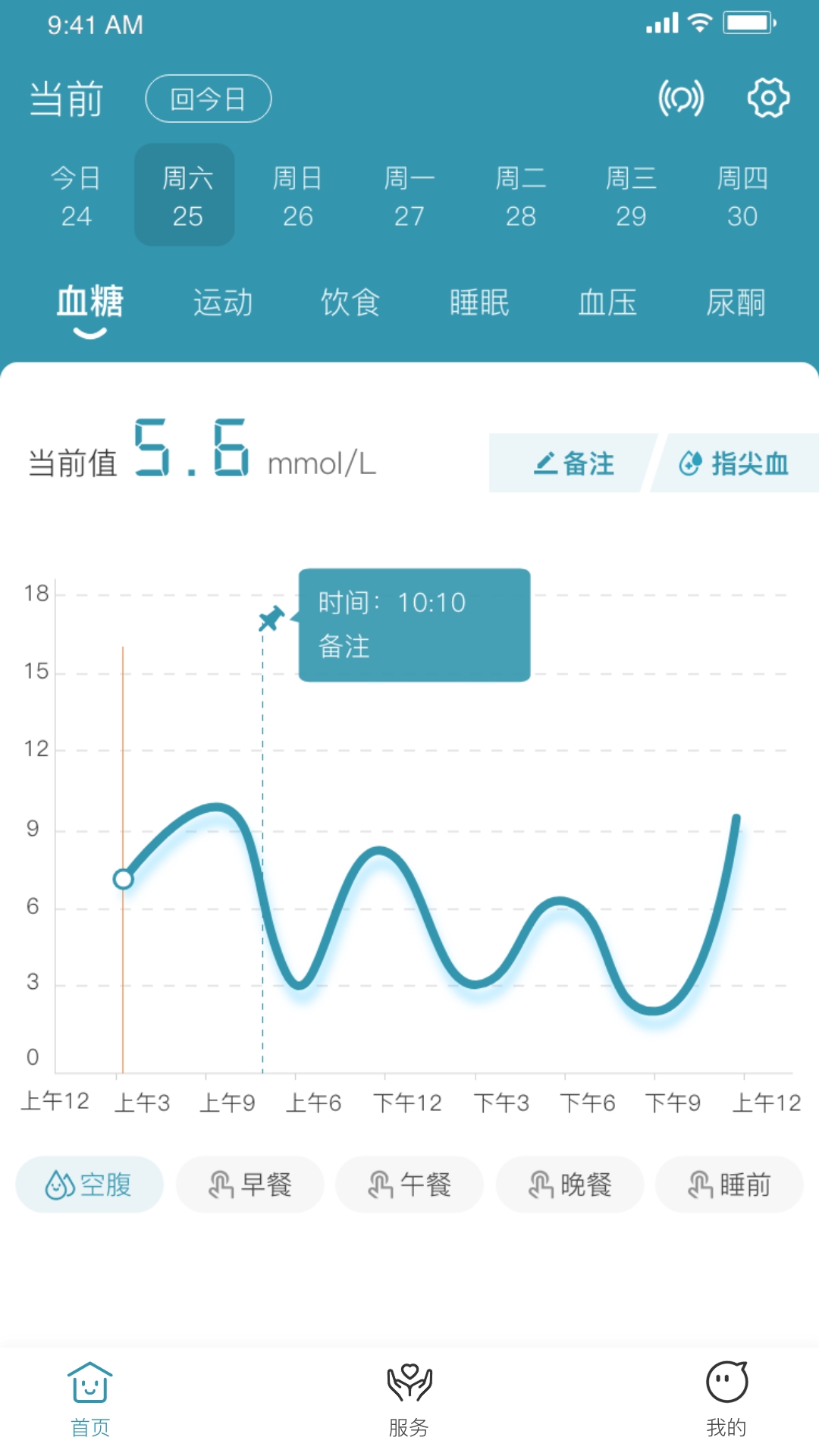
Task: Add a note with 备注 button
Action: [x=573, y=463]
